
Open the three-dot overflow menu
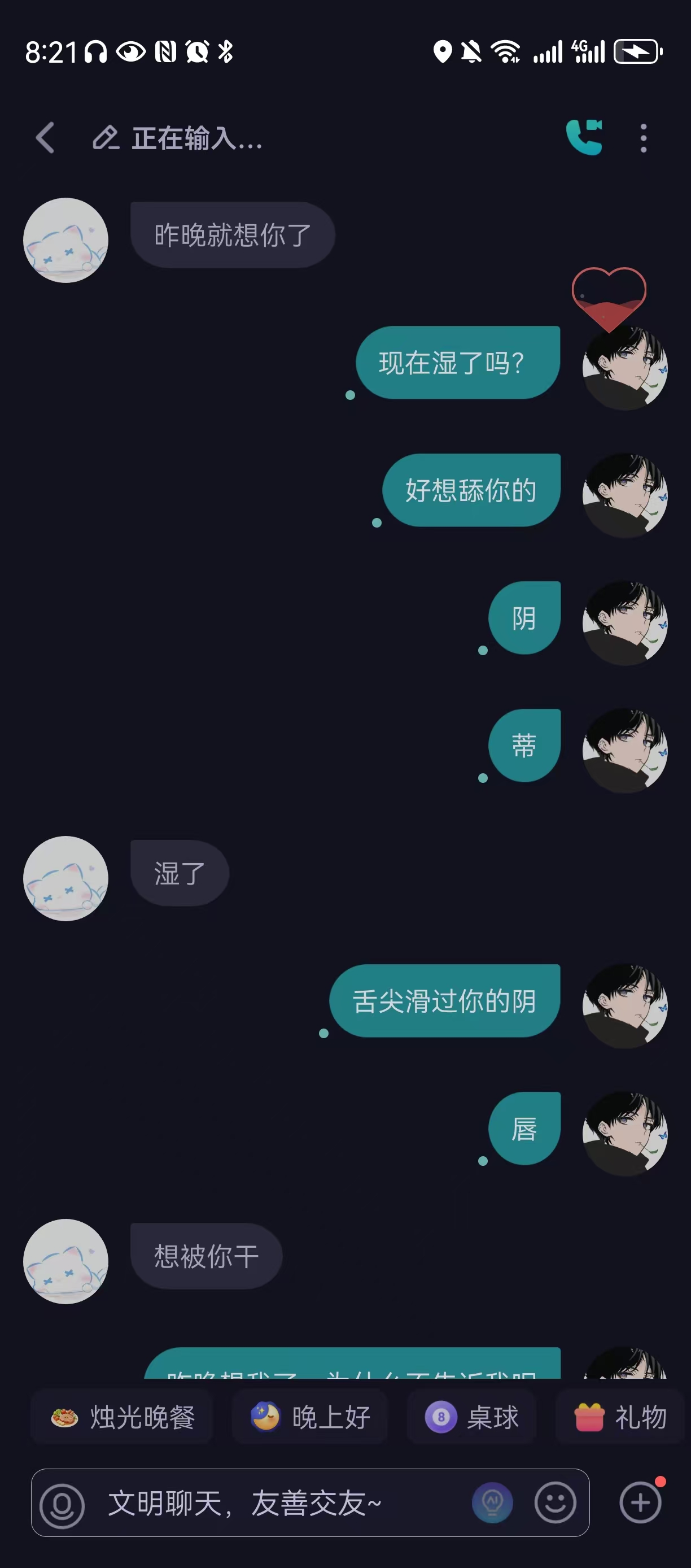coord(644,138)
